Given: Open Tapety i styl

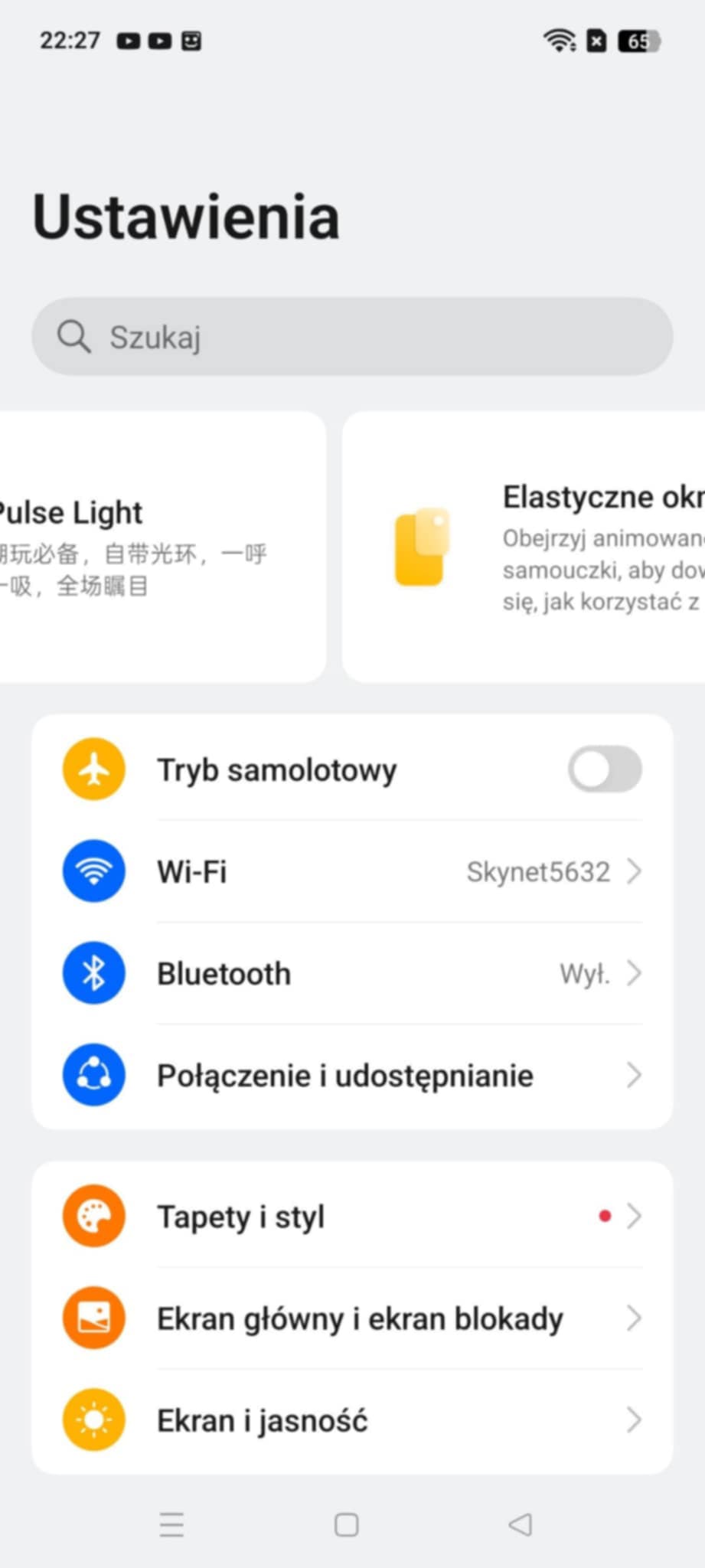Looking at the screenshot, I should [352, 1217].
